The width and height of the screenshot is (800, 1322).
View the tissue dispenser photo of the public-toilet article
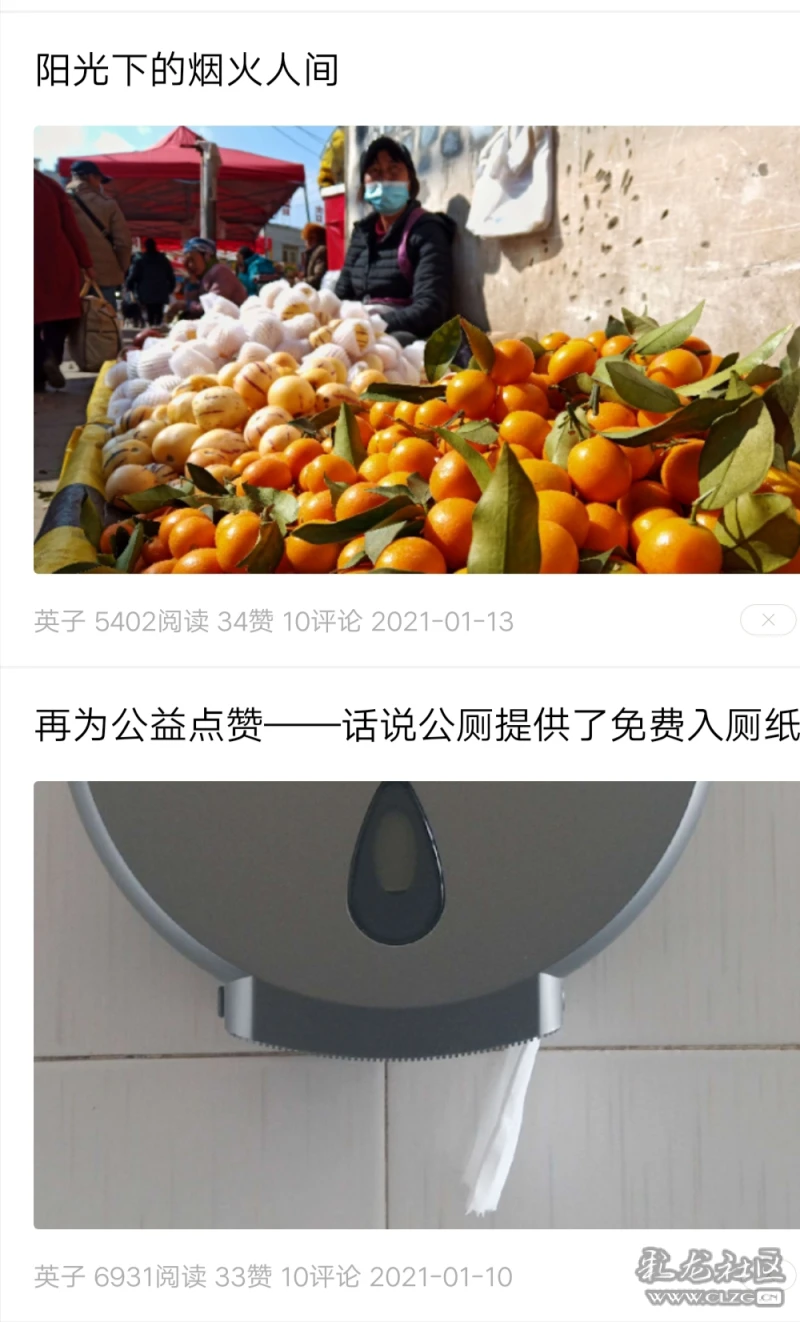[x=417, y=1004]
